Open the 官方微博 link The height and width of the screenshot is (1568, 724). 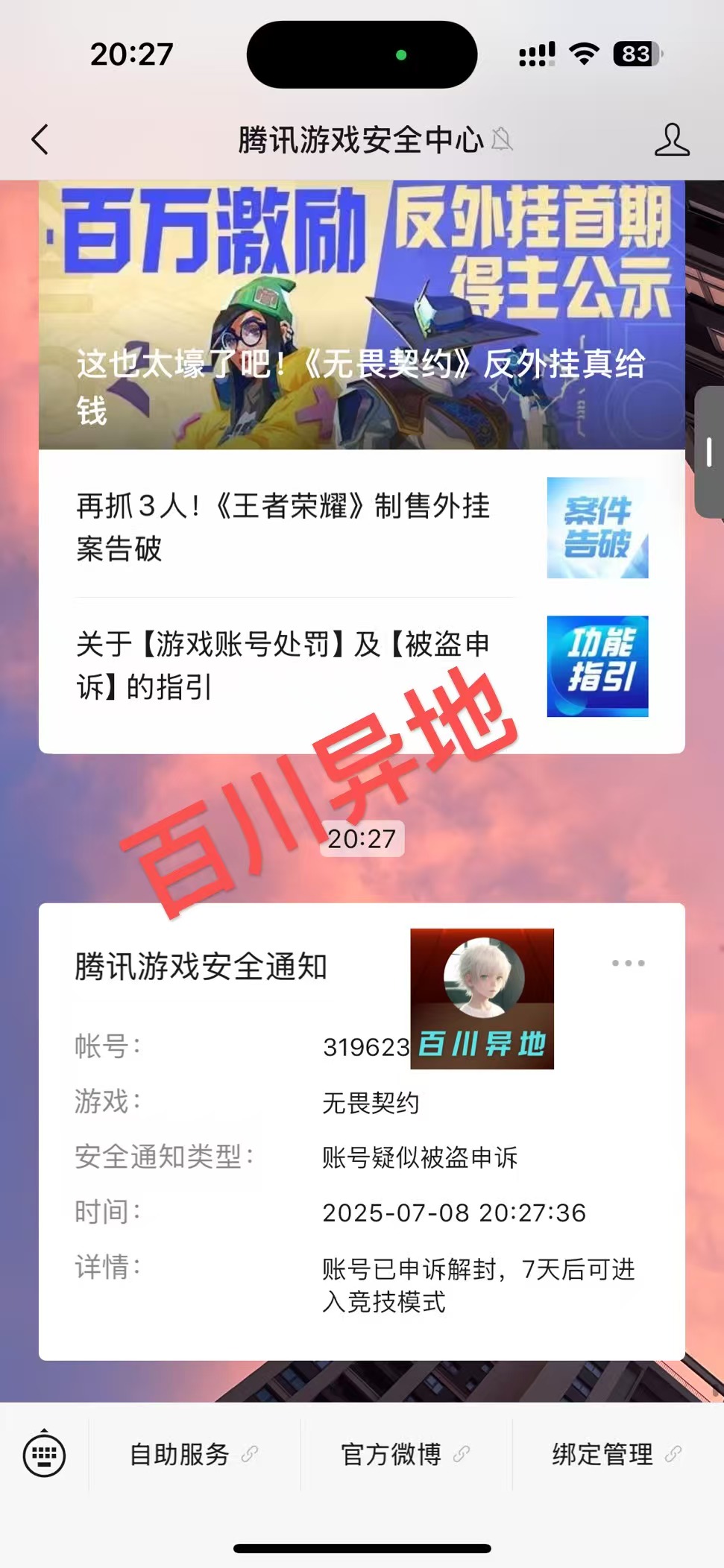405,1454
